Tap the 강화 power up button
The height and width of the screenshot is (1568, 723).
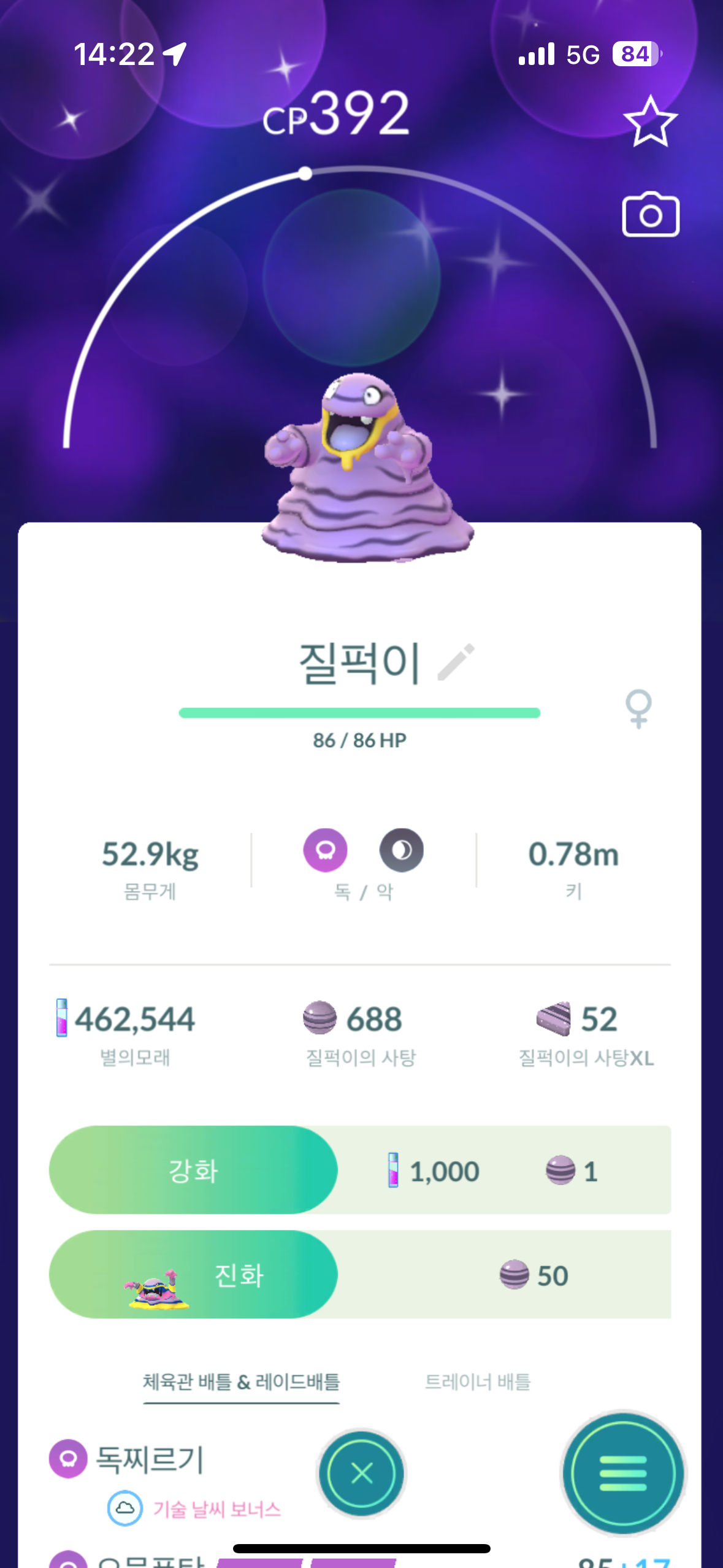coord(194,1170)
